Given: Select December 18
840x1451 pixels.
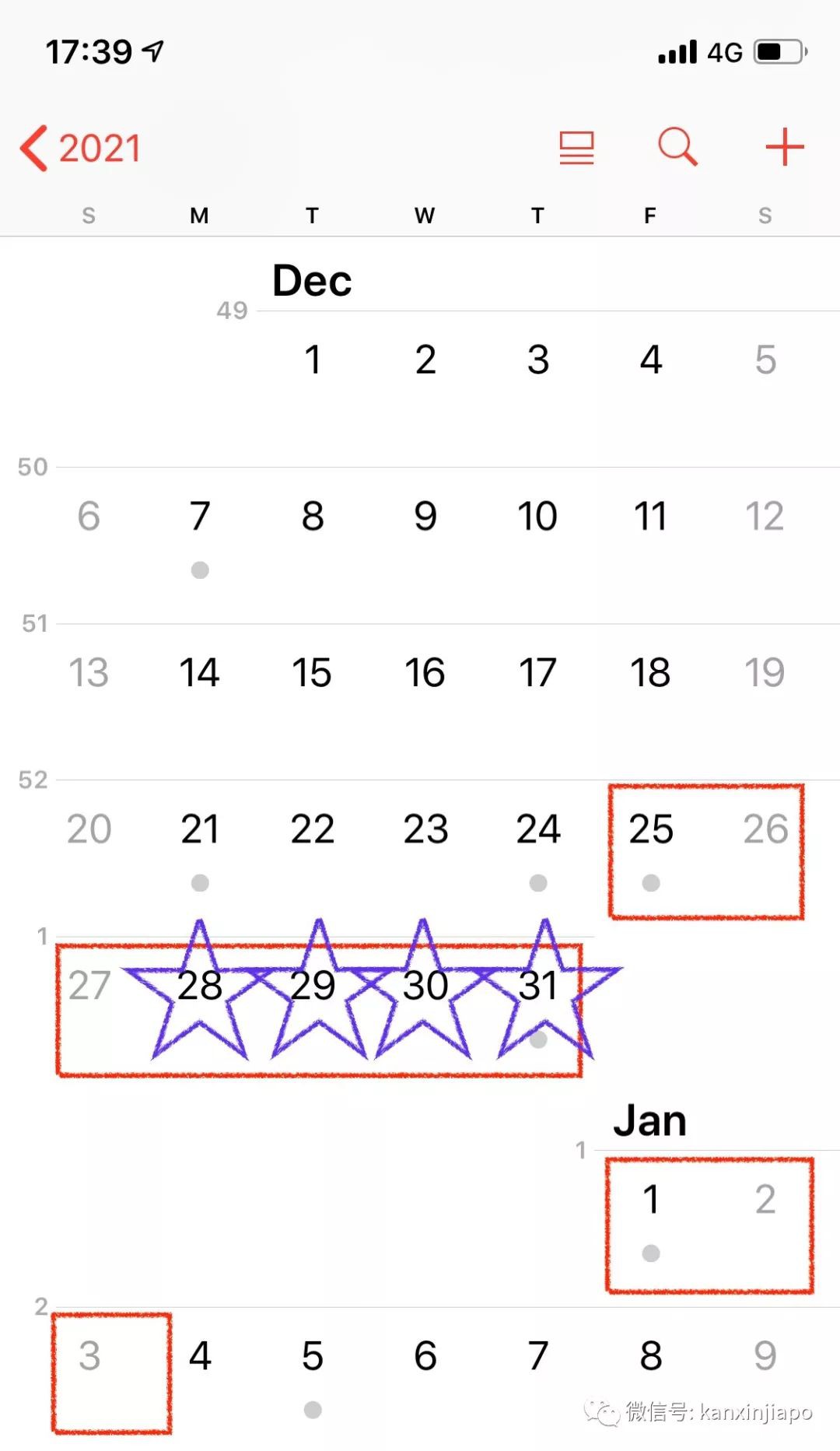Looking at the screenshot, I should (x=651, y=673).
